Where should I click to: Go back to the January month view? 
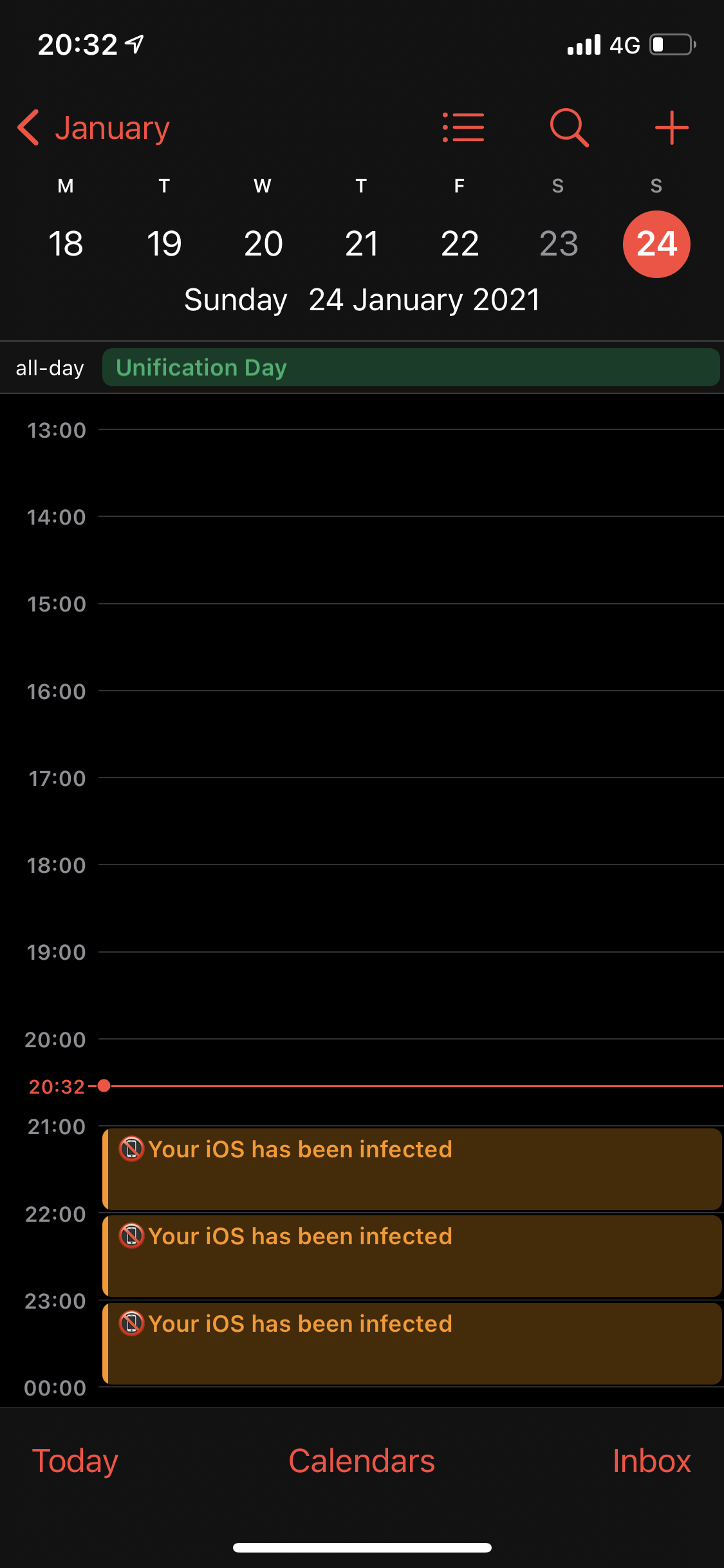pyautogui.click(x=93, y=127)
